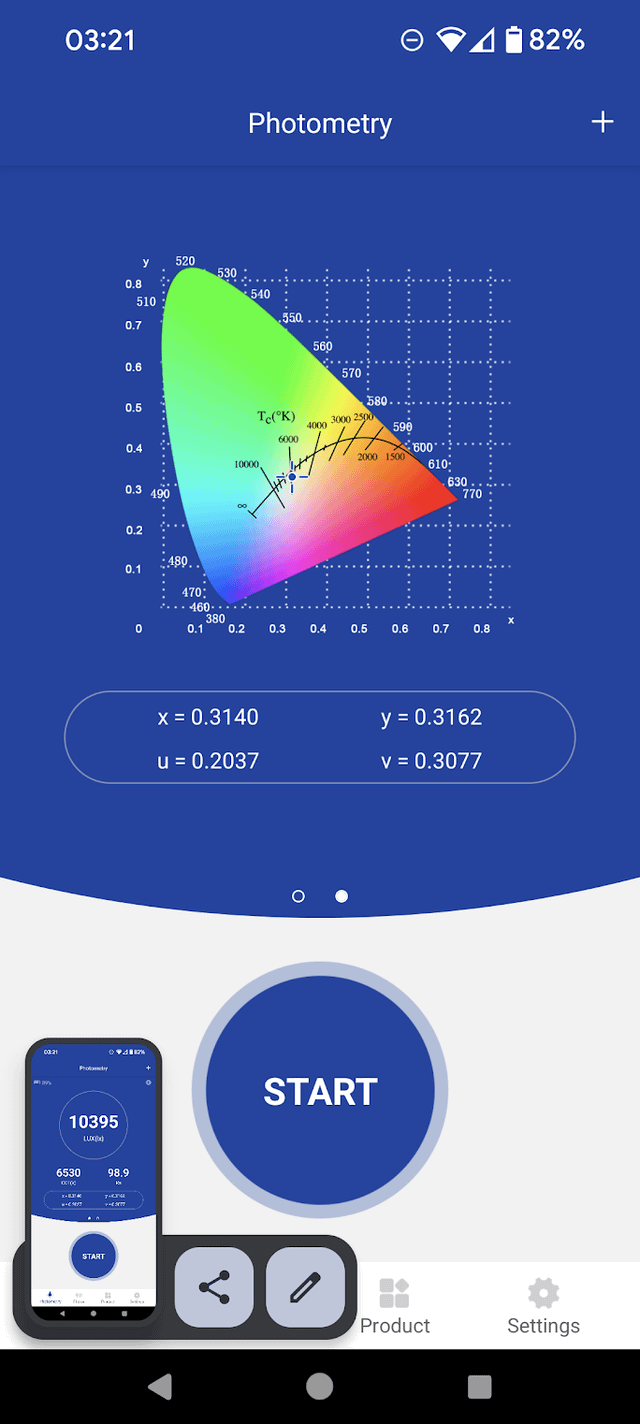Screen dimensions: 640x1424
Task: Return to the home screen
Action: point(320,1386)
